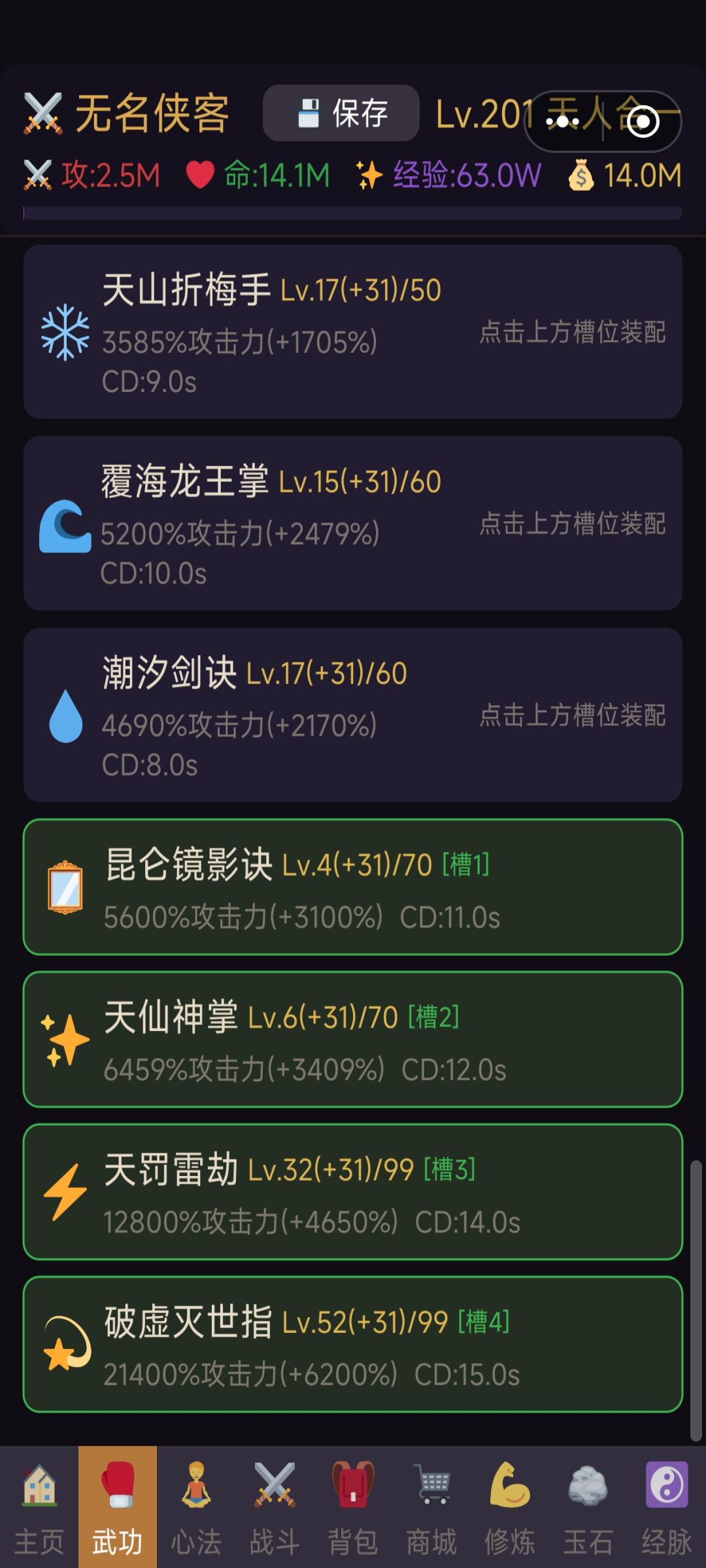The image size is (706, 1568).
Task: Select the 覆海龙王掌 skill card
Action: (353, 523)
